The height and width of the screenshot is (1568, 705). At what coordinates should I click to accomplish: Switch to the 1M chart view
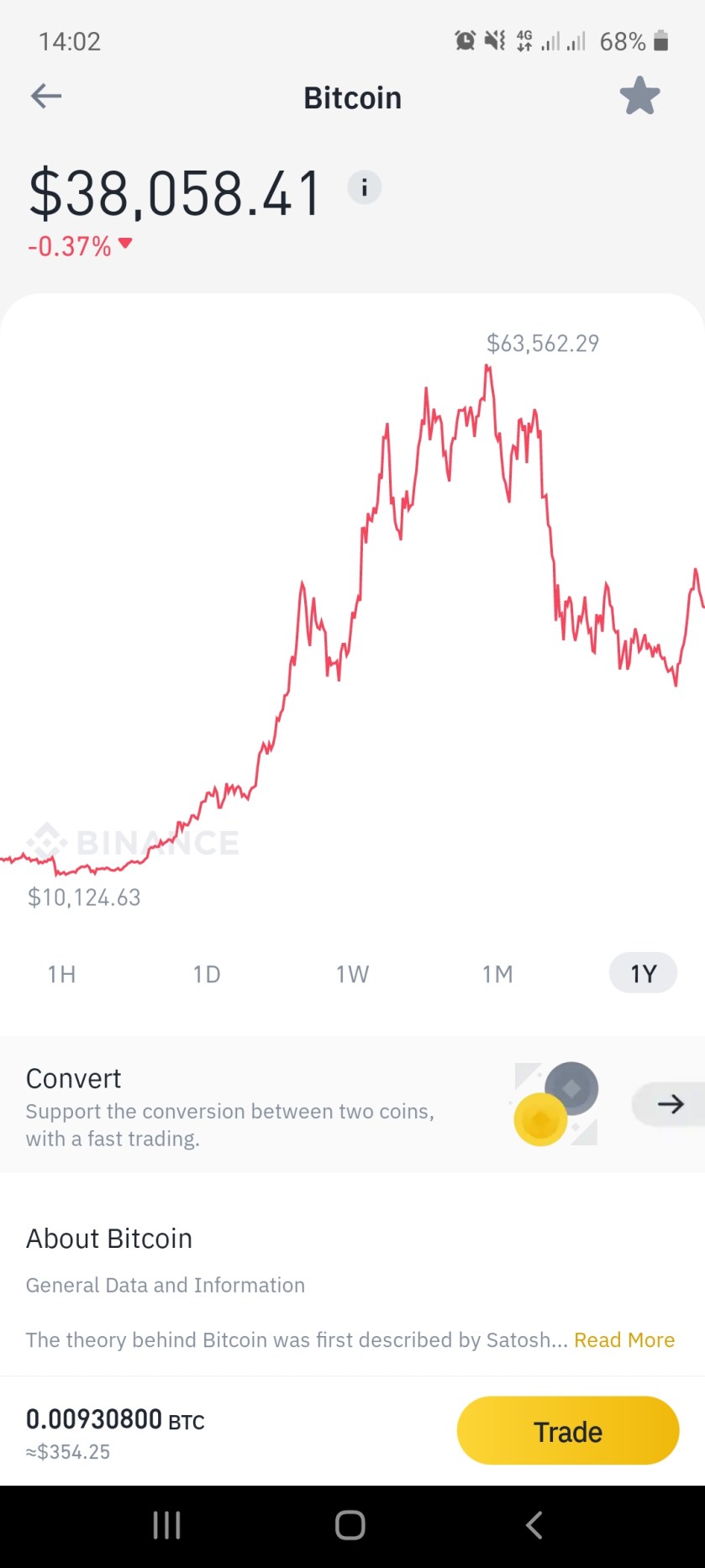click(x=497, y=974)
